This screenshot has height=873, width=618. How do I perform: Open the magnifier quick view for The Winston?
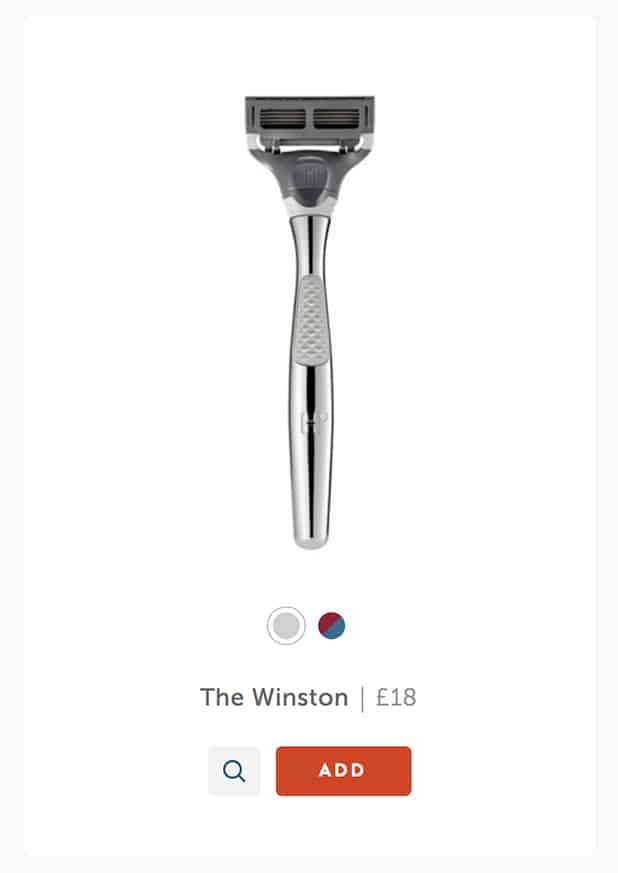pyautogui.click(x=234, y=771)
